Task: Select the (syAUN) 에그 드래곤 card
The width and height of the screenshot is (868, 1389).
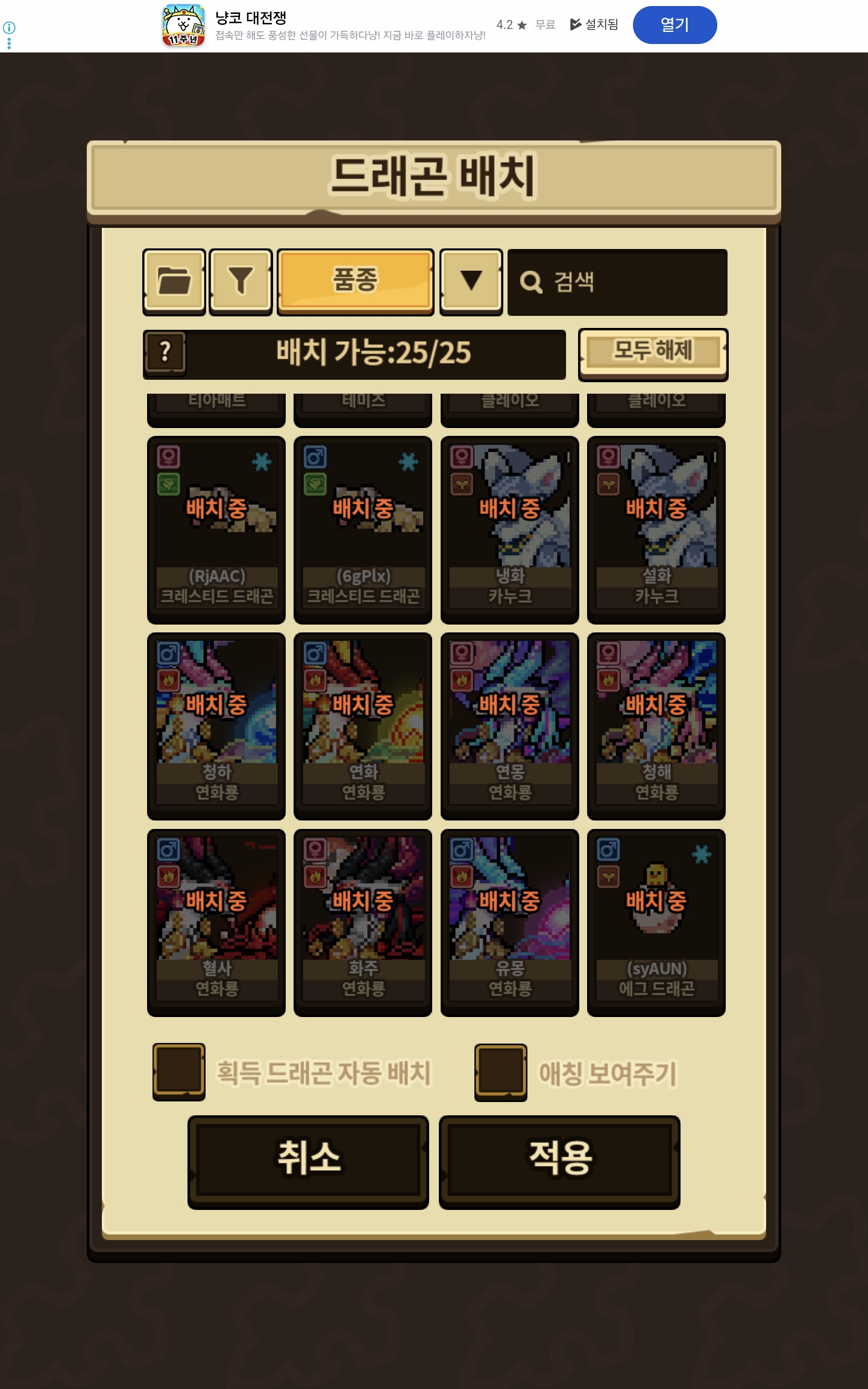Action: click(x=656, y=922)
